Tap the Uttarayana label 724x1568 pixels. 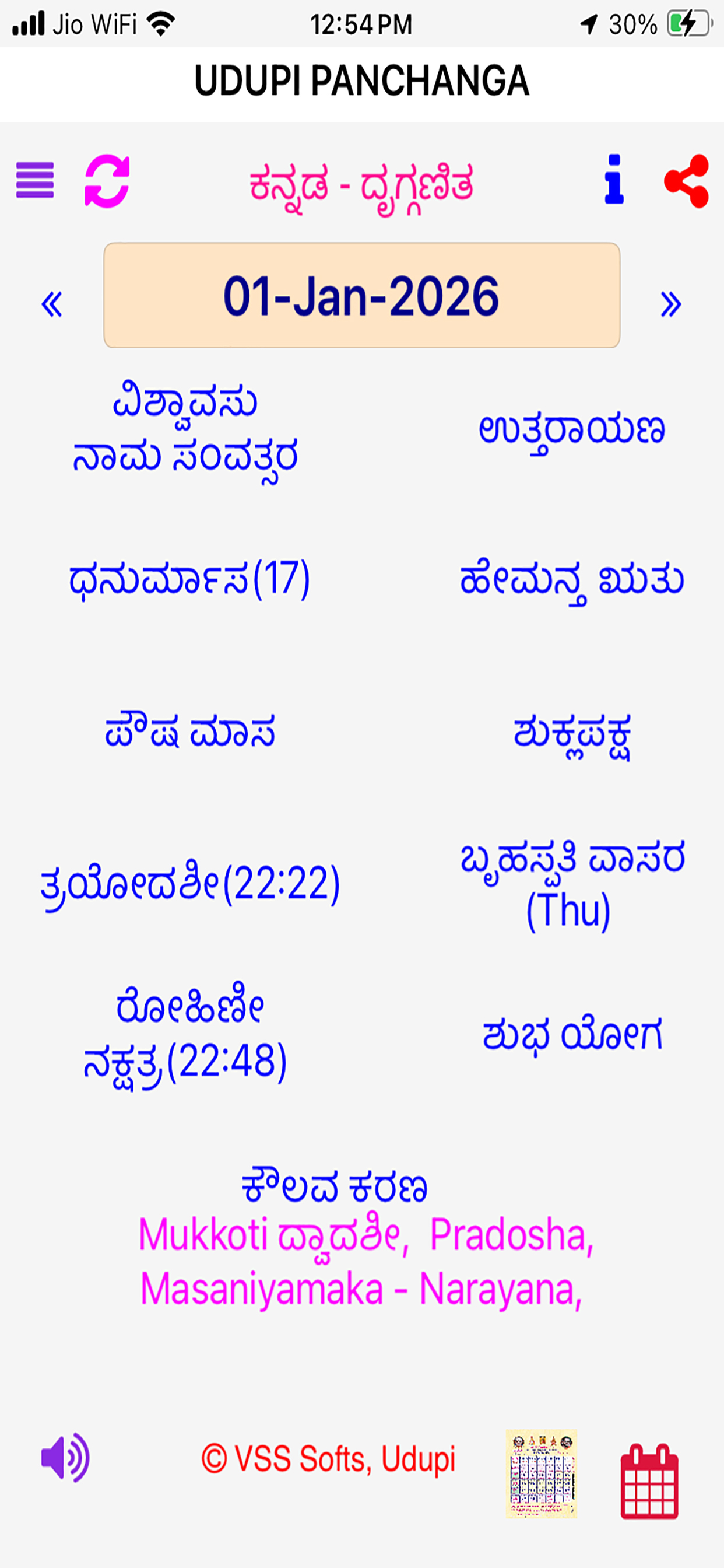[572, 429]
